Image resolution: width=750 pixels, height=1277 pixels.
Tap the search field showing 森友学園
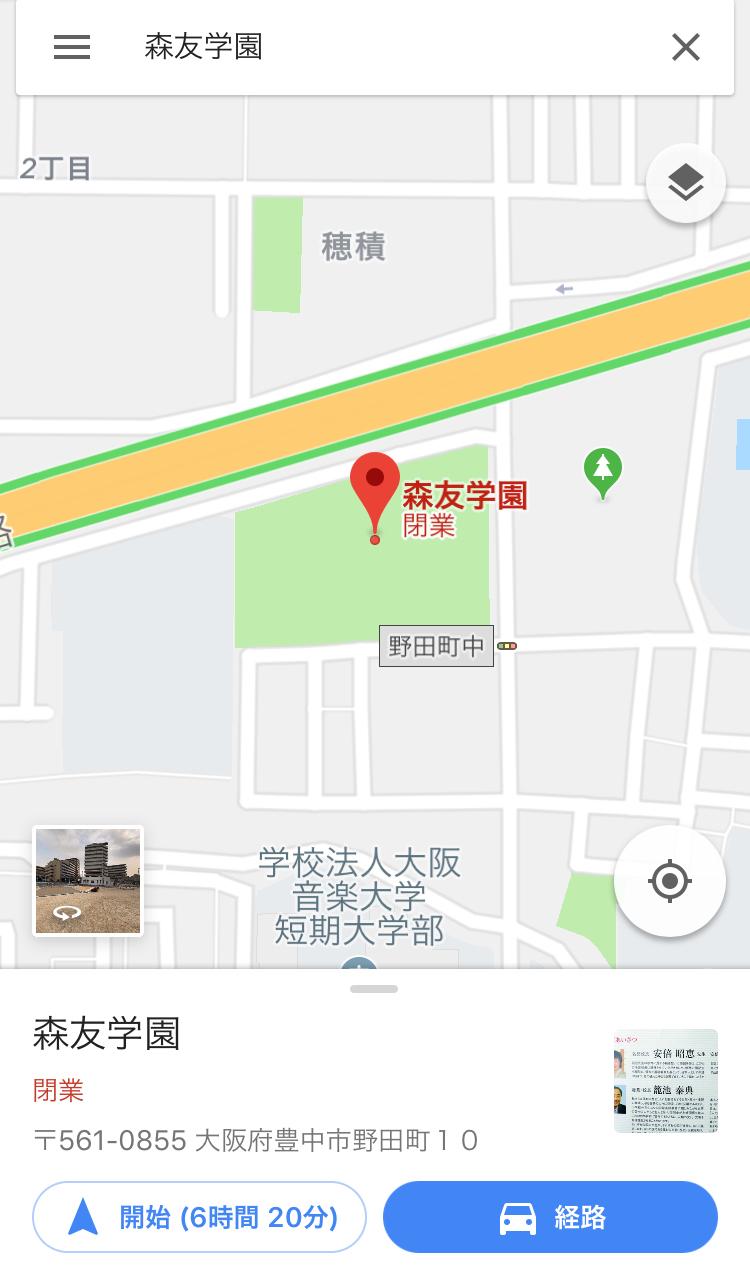380,47
